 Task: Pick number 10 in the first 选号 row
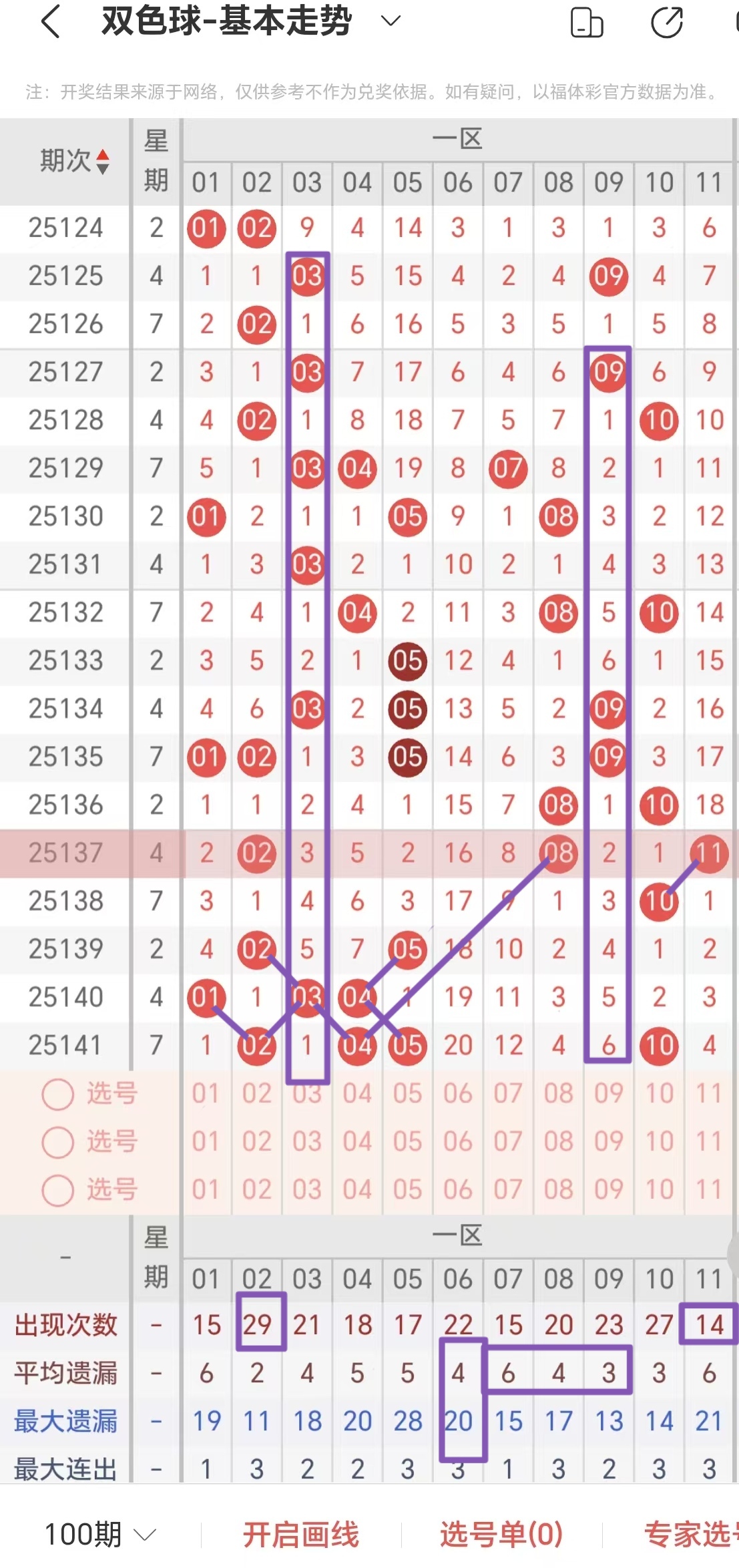[659, 1094]
